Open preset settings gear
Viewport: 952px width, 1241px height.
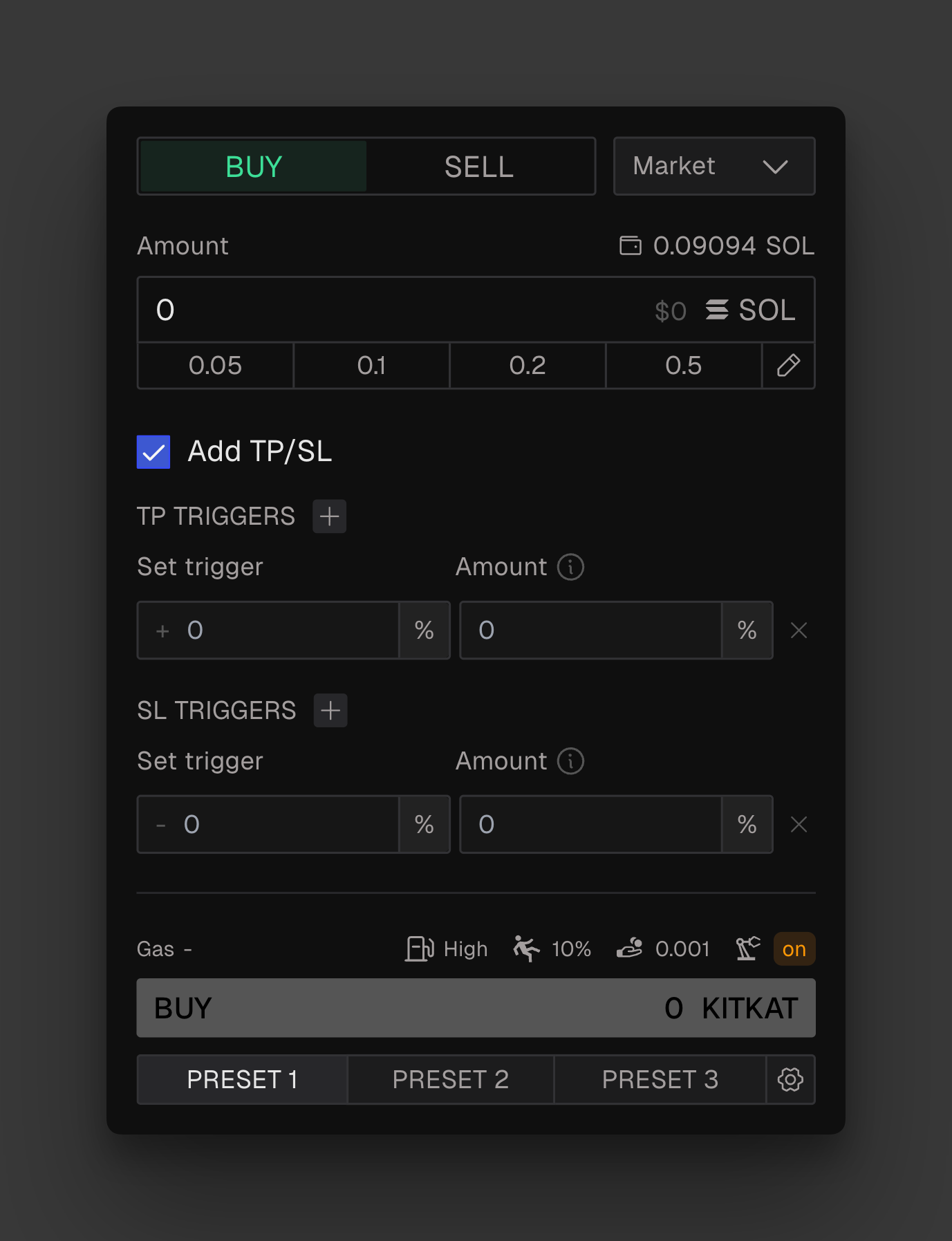tap(790, 1080)
